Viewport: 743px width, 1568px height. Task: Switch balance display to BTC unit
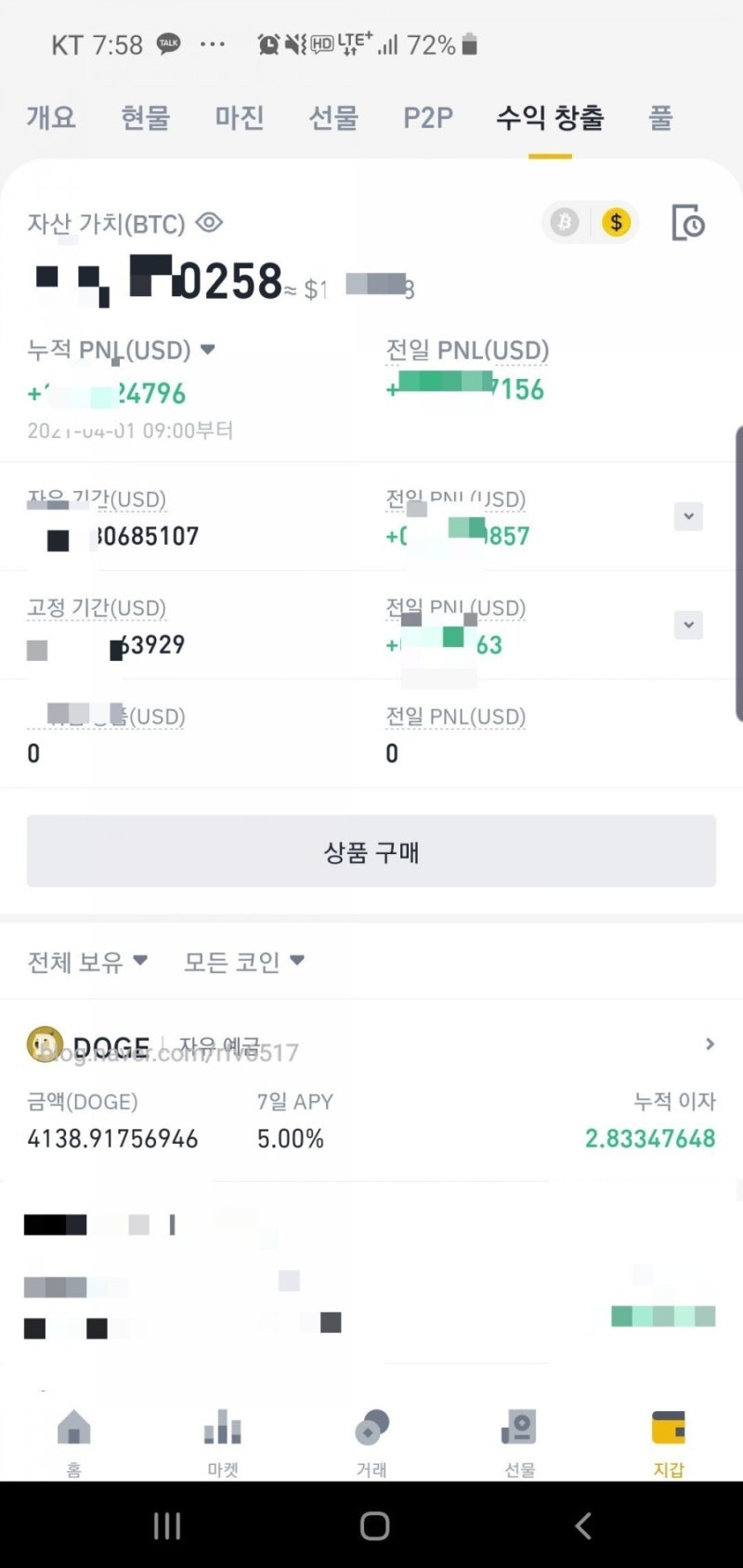[564, 222]
